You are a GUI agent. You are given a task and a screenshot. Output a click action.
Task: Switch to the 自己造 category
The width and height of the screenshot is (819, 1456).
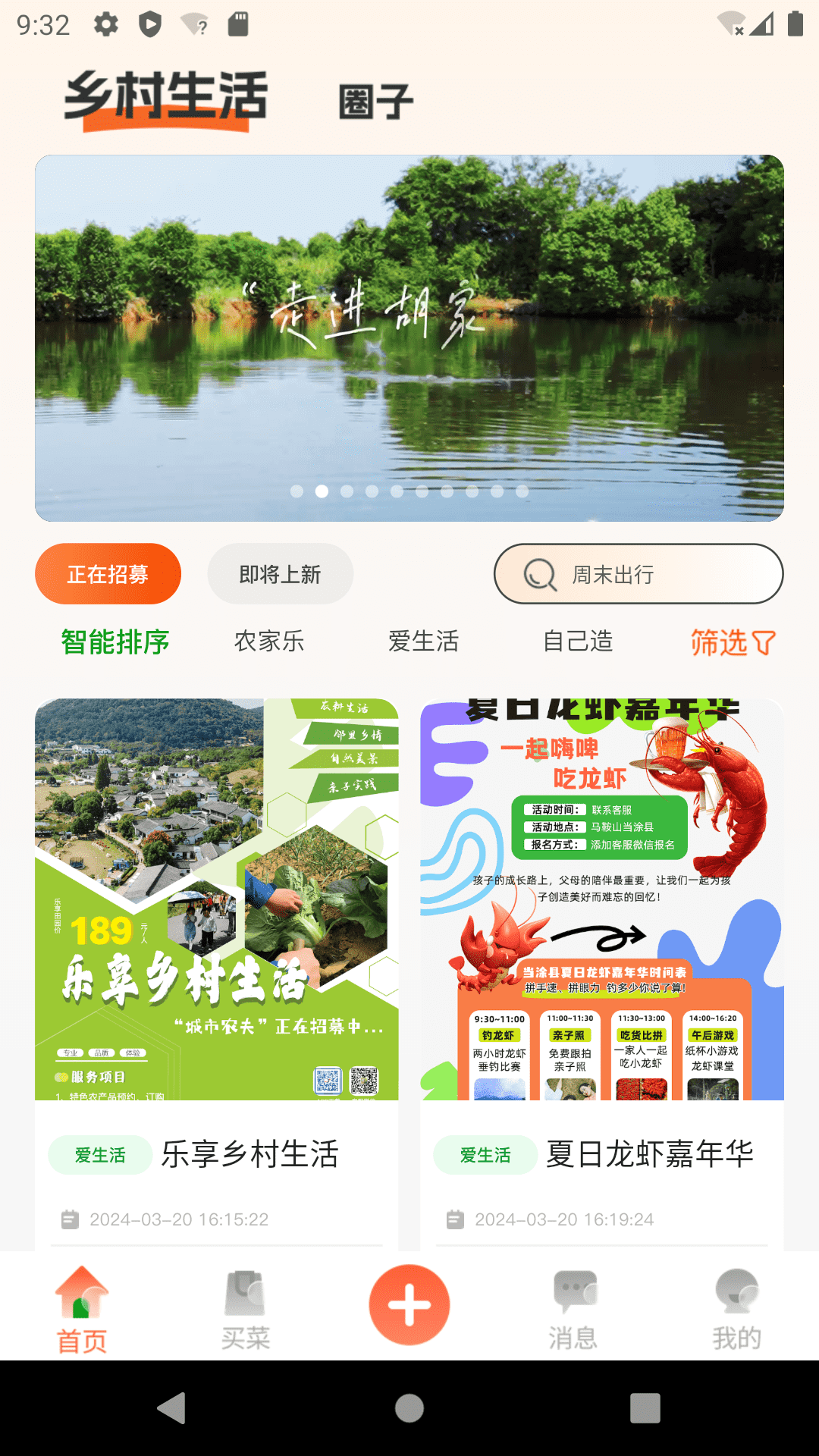[577, 642]
